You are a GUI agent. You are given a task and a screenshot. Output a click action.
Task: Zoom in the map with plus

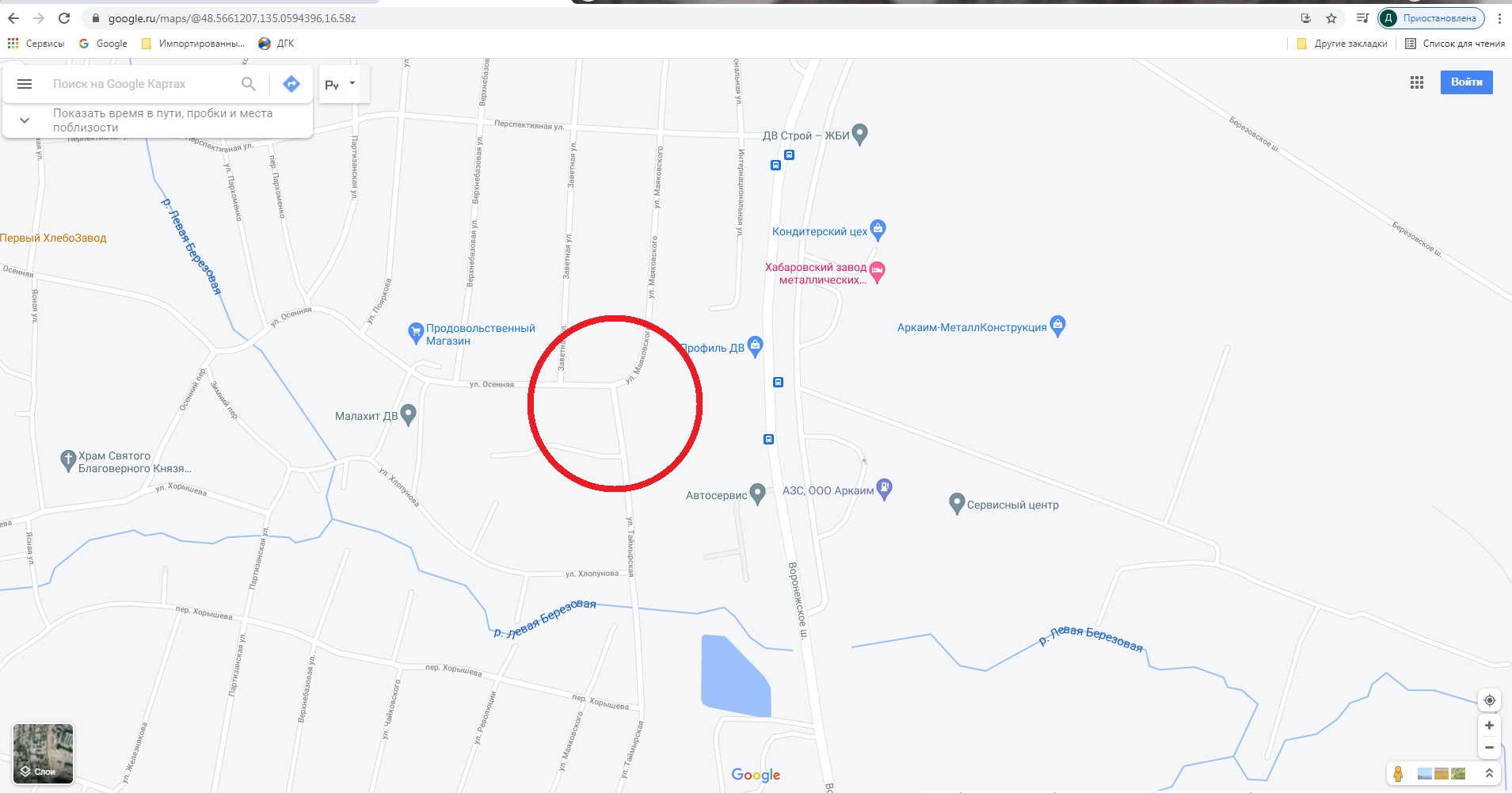tap(1489, 726)
